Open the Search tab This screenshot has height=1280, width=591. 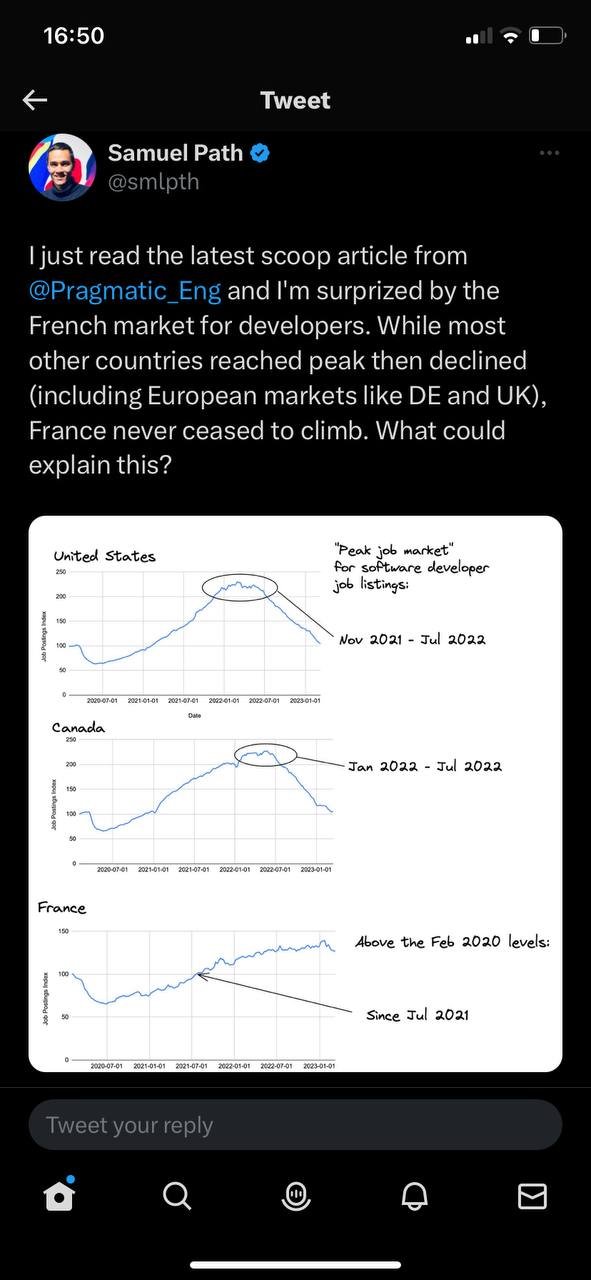[177, 1195]
